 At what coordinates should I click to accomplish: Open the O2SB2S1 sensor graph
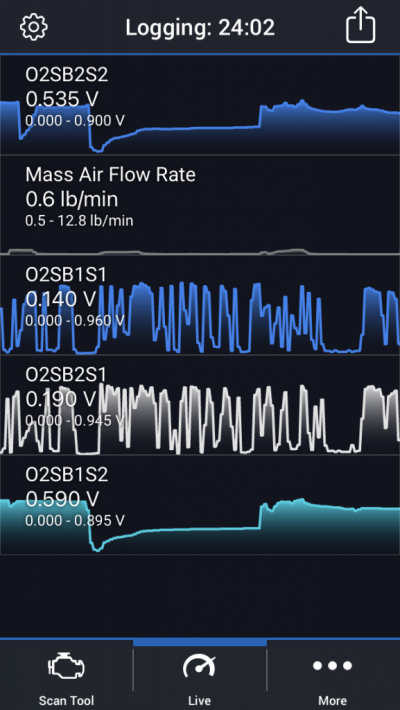click(x=200, y=405)
